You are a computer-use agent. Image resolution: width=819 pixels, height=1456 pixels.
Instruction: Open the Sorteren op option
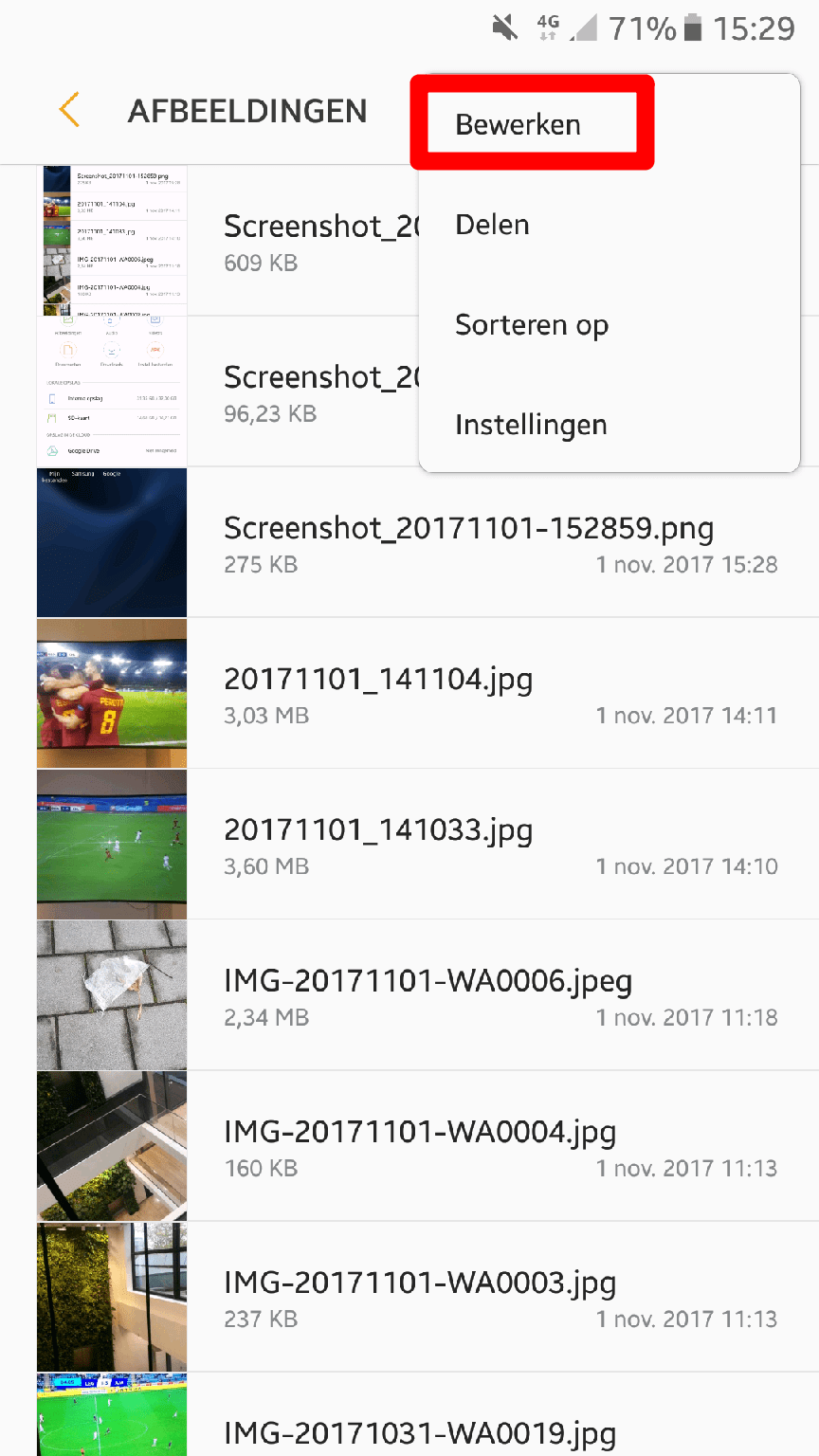pyautogui.click(x=531, y=325)
